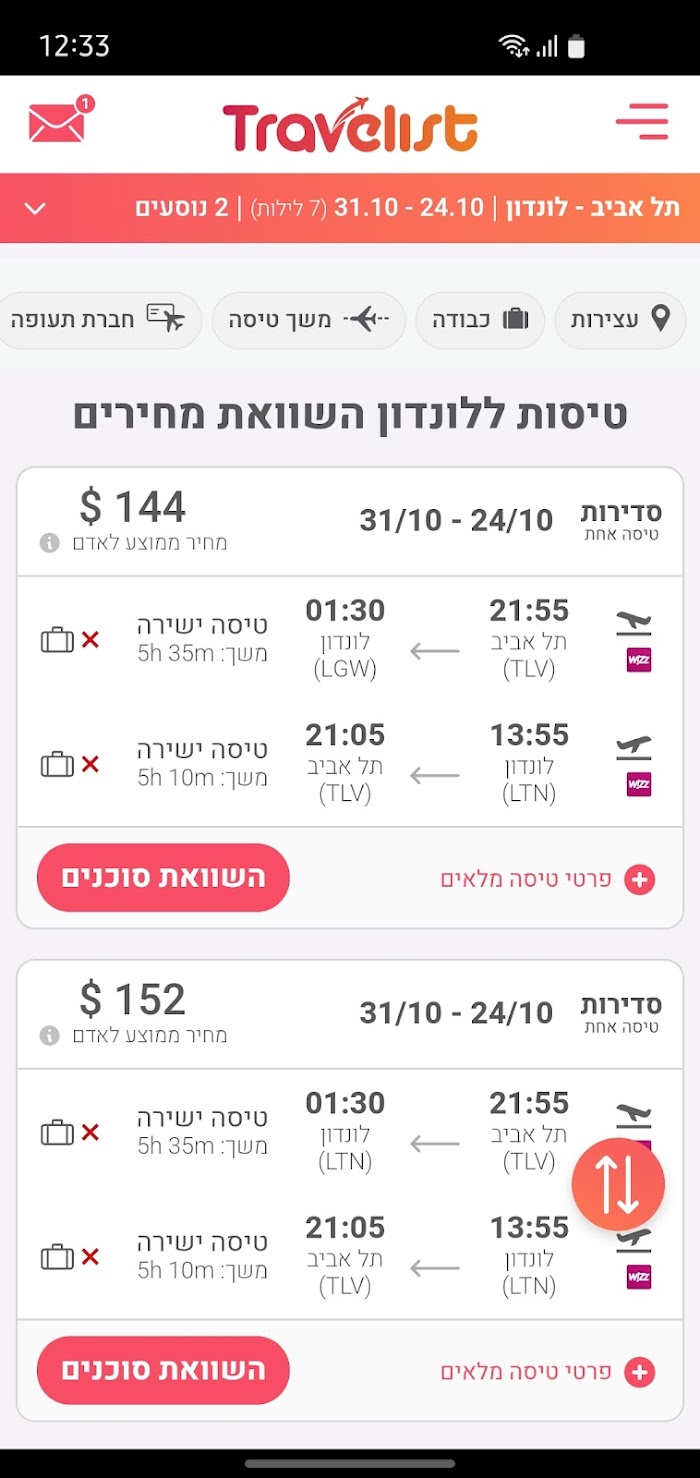The width and height of the screenshot is (700, 1478).
Task: Expand פרטי טיסה מלאים for the $152 flight
Action: click(548, 1371)
